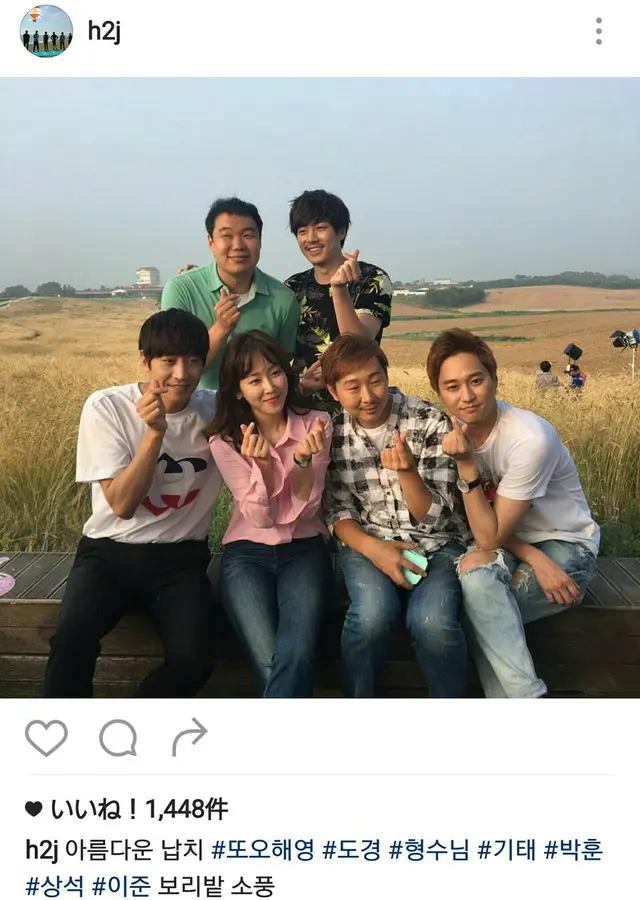Open h2j username in the header
The width and height of the screenshot is (640, 900).
click(104, 31)
